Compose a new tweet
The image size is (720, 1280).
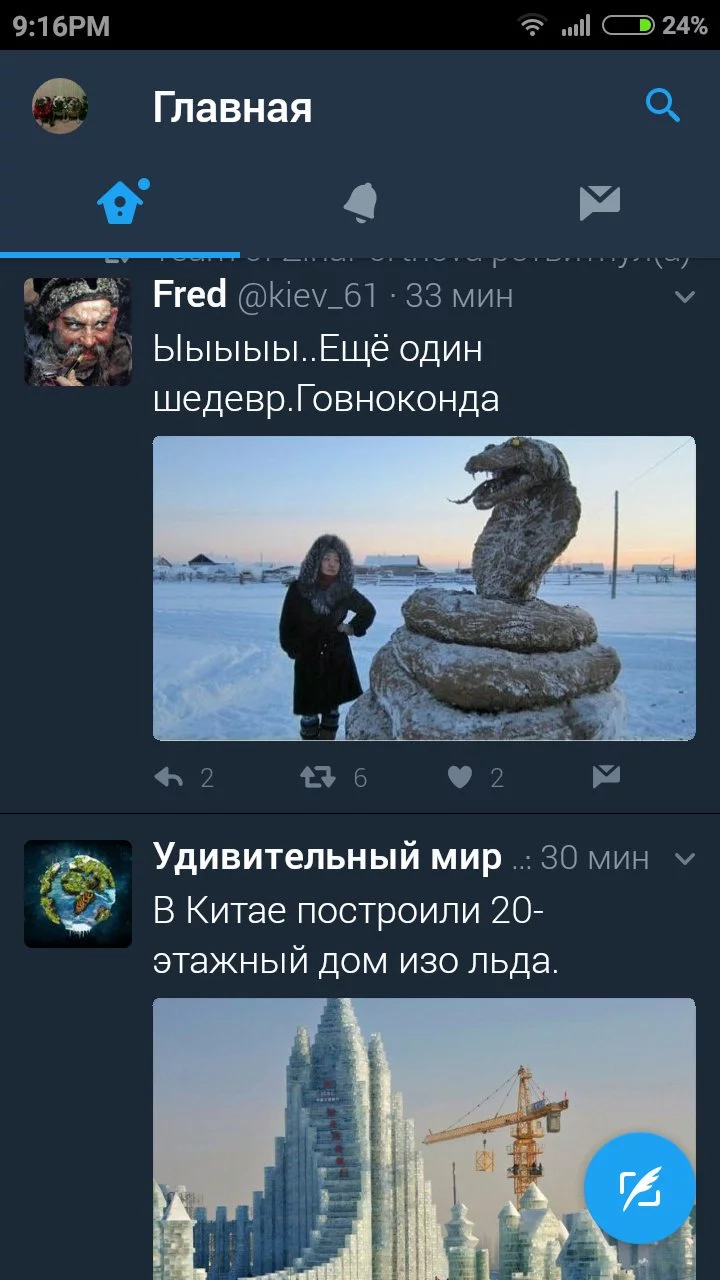coord(640,1188)
